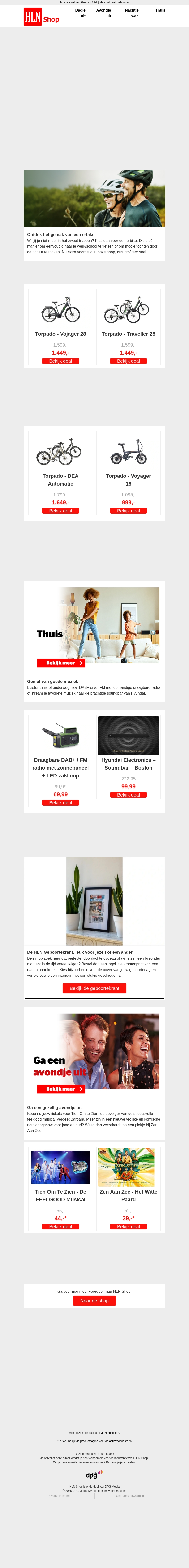Image resolution: width=189 pixels, height=1568 pixels.
Task: View the Torpado Vojager 28 deal
Action: [60, 361]
